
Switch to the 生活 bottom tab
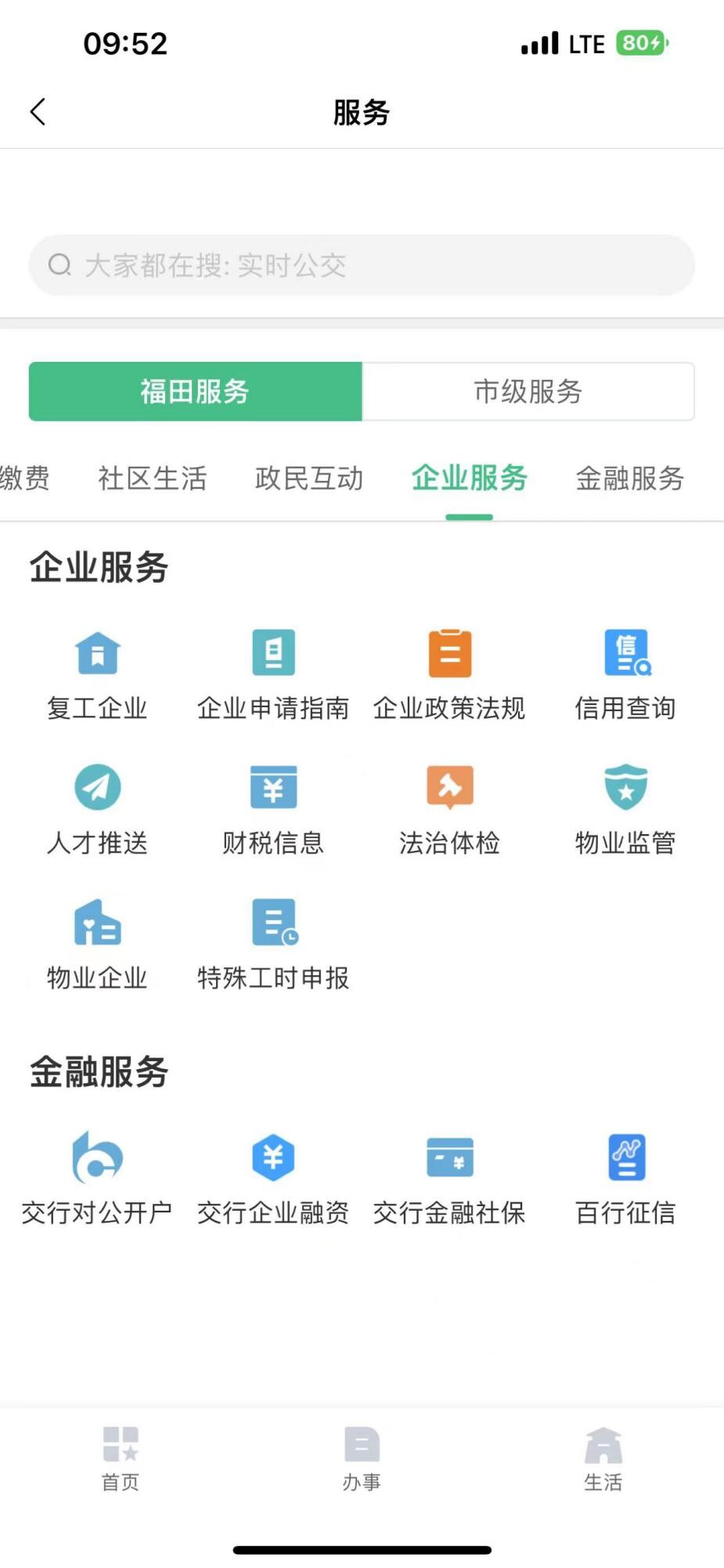(603, 1458)
